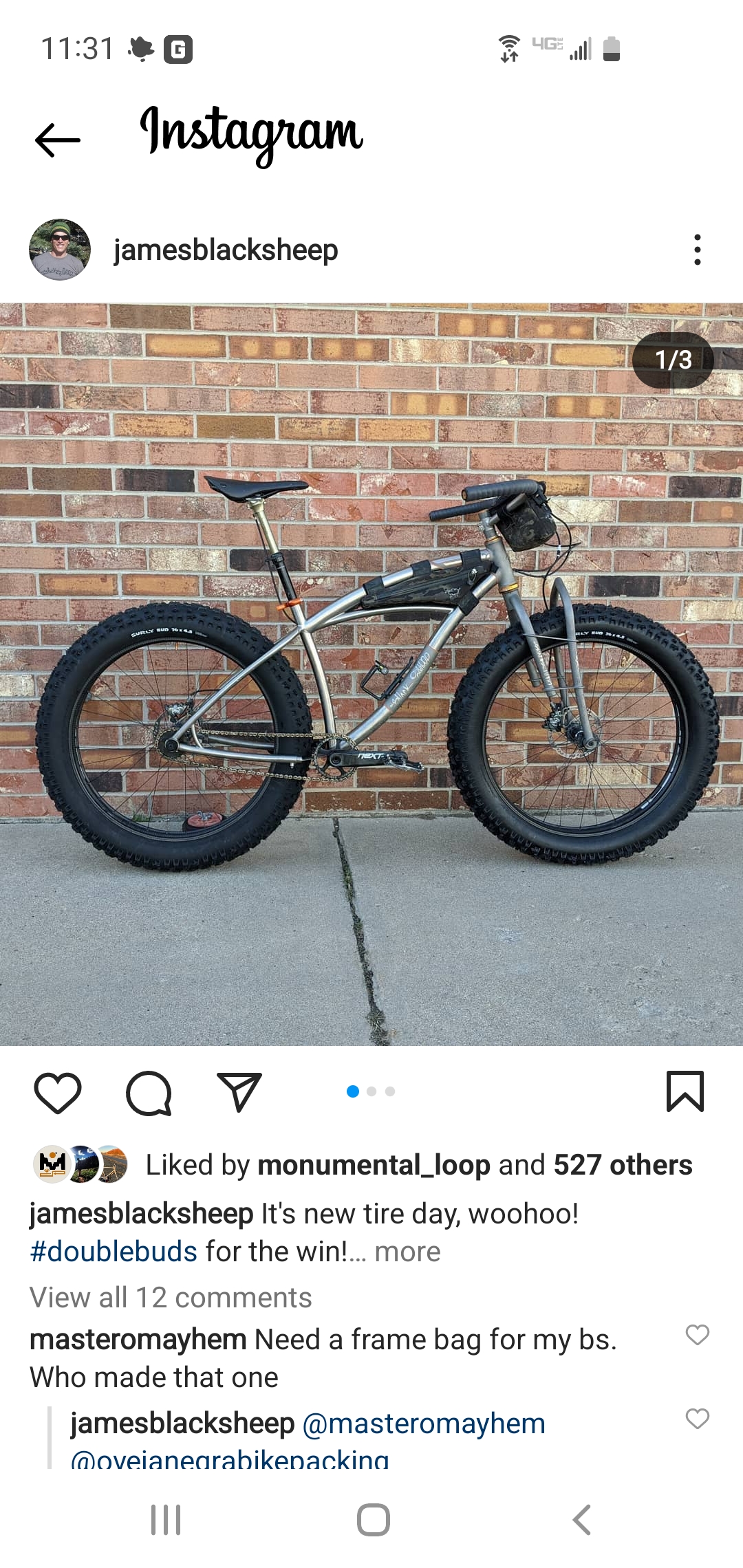Expand the caption with more
The width and height of the screenshot is (743, 1568).
407,1252
